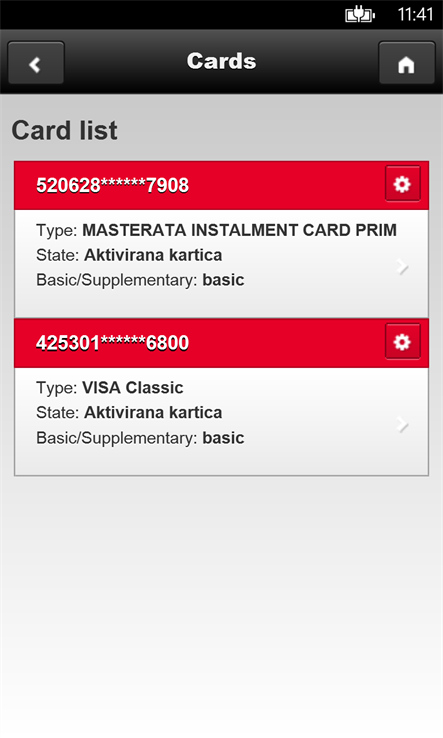Open the MASTERATA INSTALMENT CARD details
This screenshot has width=443, height=738.
pos(221,264)
